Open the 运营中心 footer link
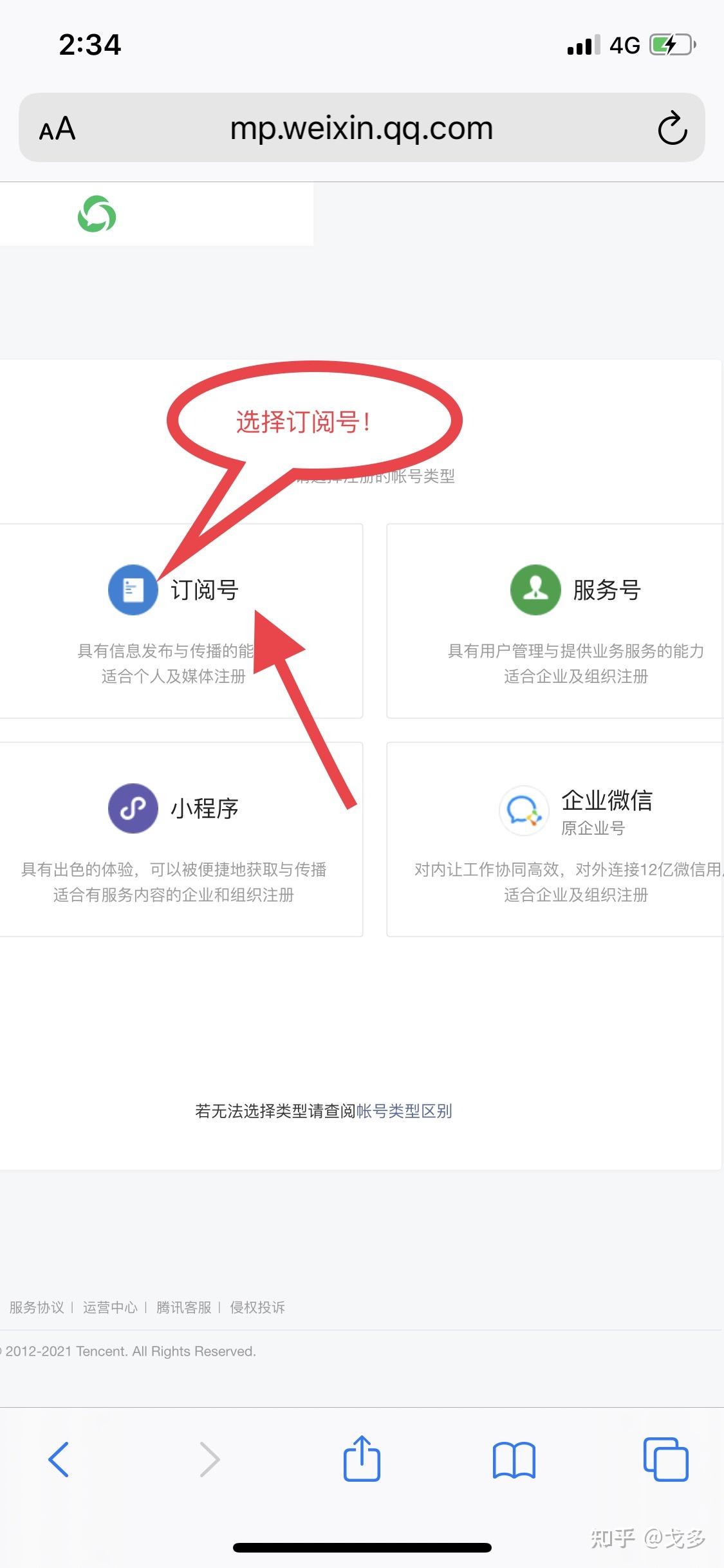The height and width of the screenshot is (1568, 724). click(110, 1307)
